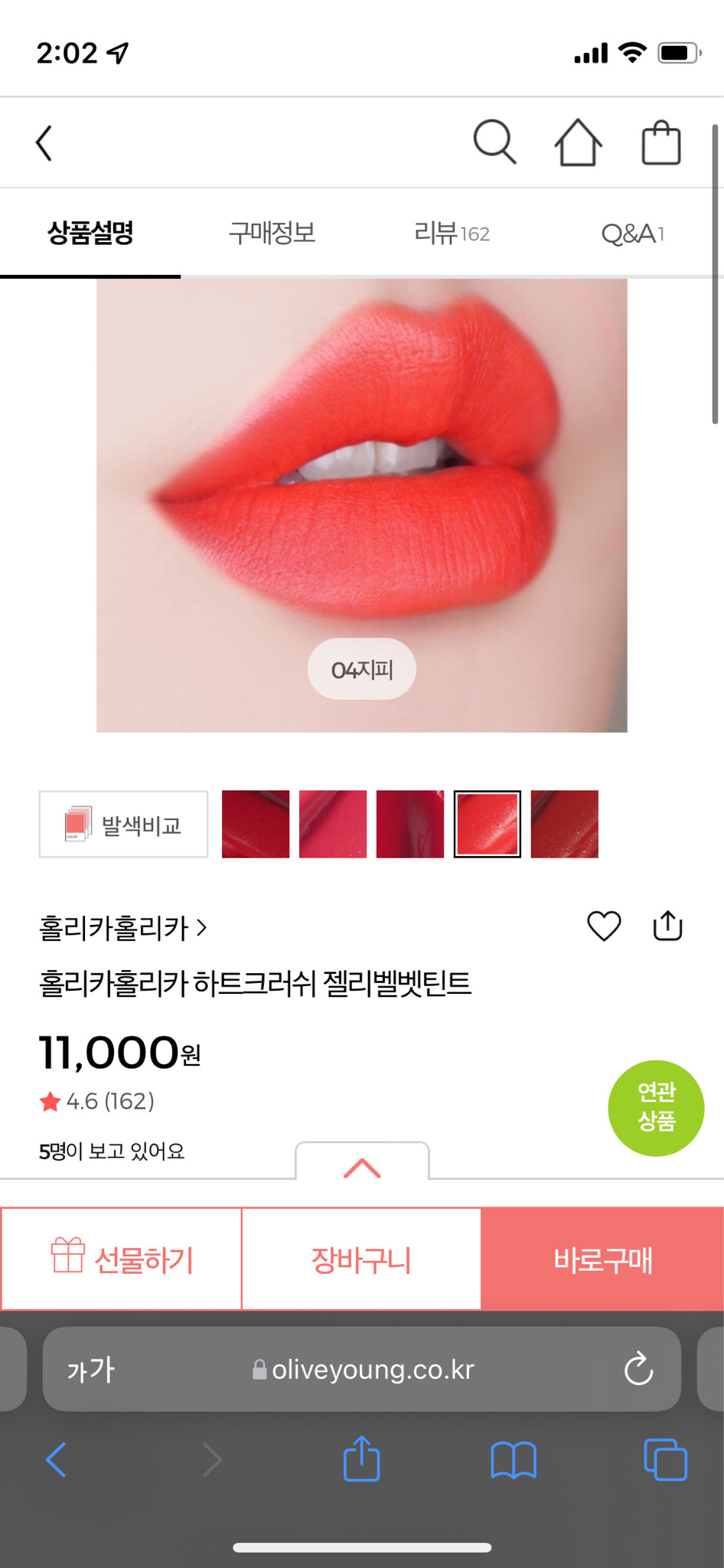Expand 홀리카홀리카 brand page via arrow
The image size is (724, 1568).
[202, 927]
